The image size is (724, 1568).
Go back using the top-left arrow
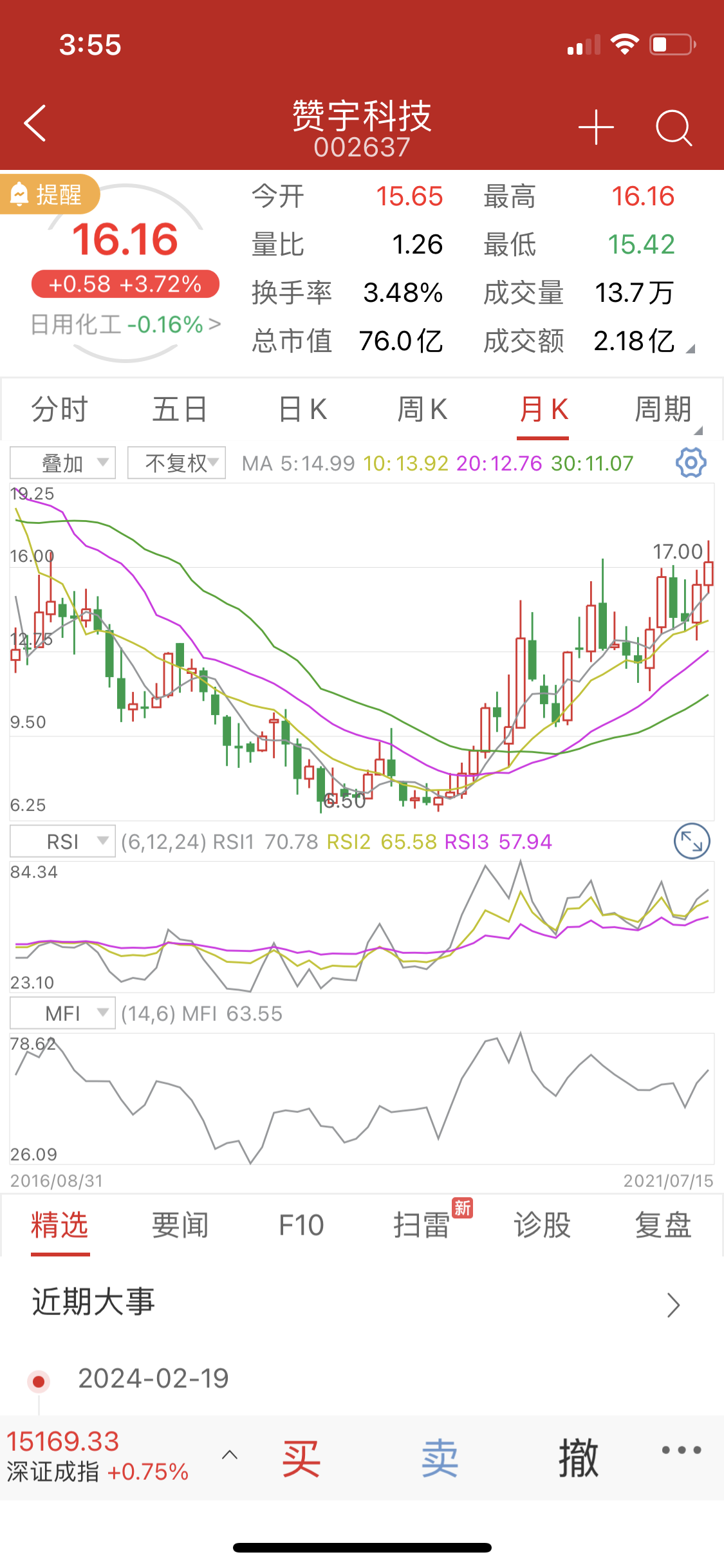click(x=35, y=123)
